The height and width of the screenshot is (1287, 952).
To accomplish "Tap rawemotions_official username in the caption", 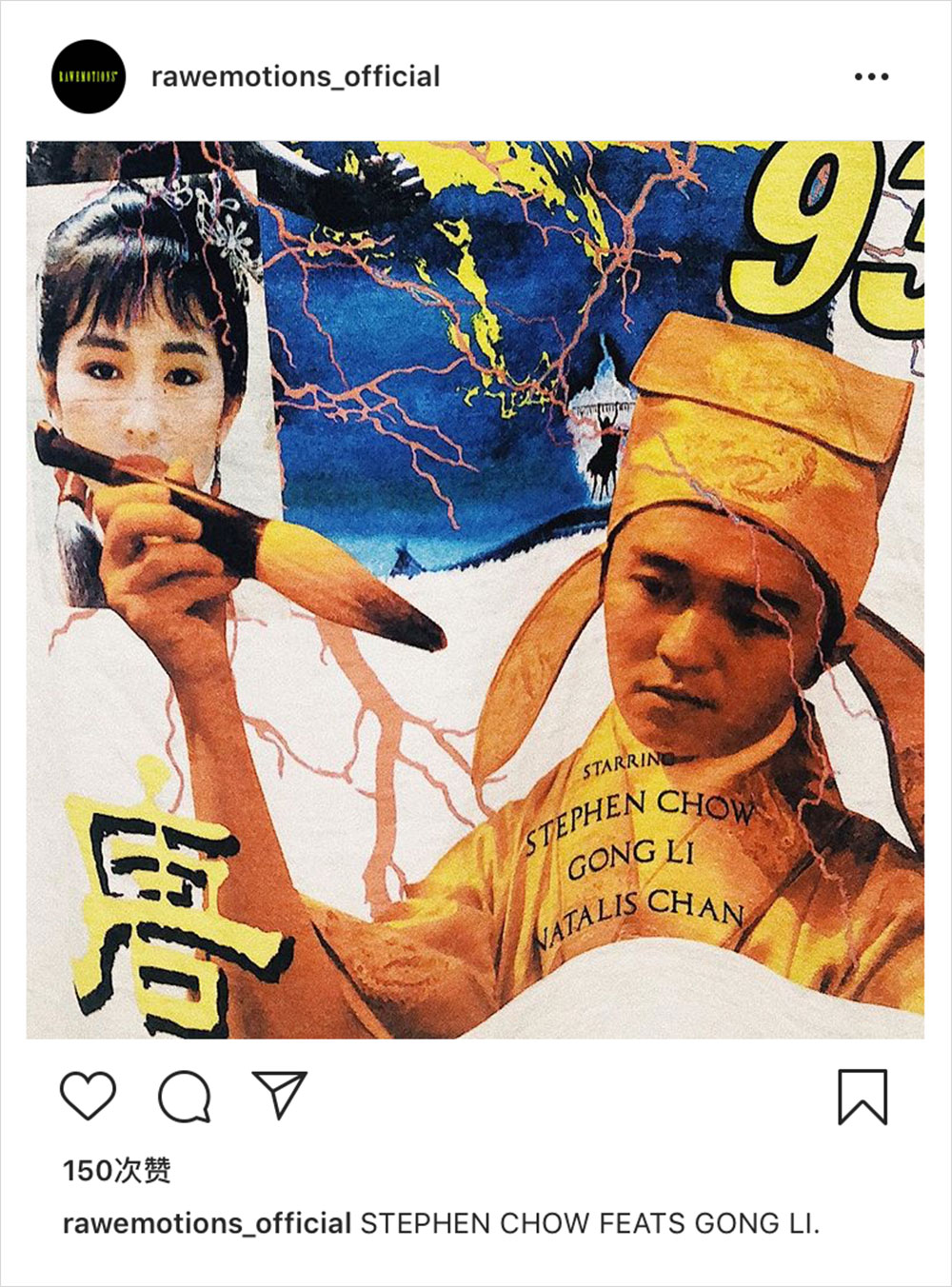I will (x=207, y=1223).
